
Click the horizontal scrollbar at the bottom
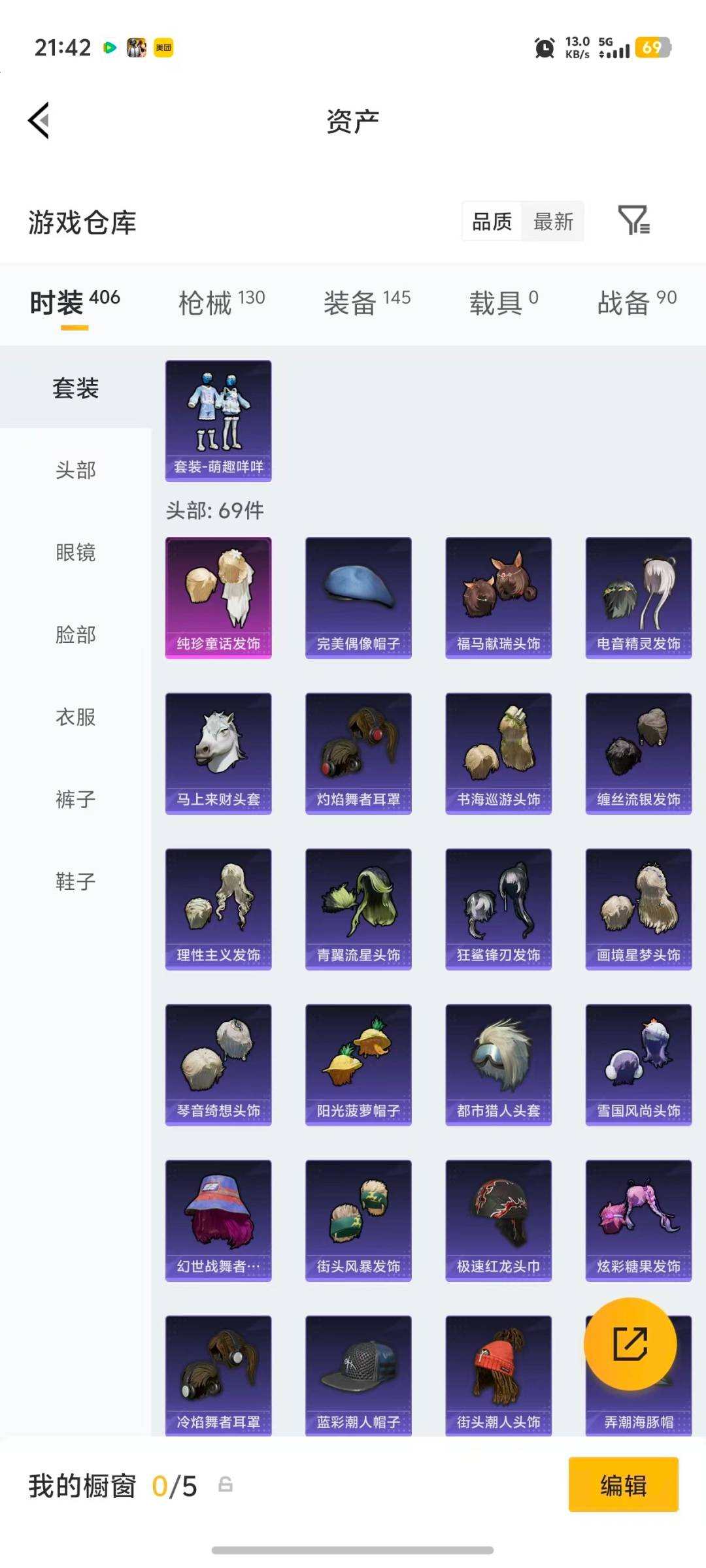(x=353, y=1551)
